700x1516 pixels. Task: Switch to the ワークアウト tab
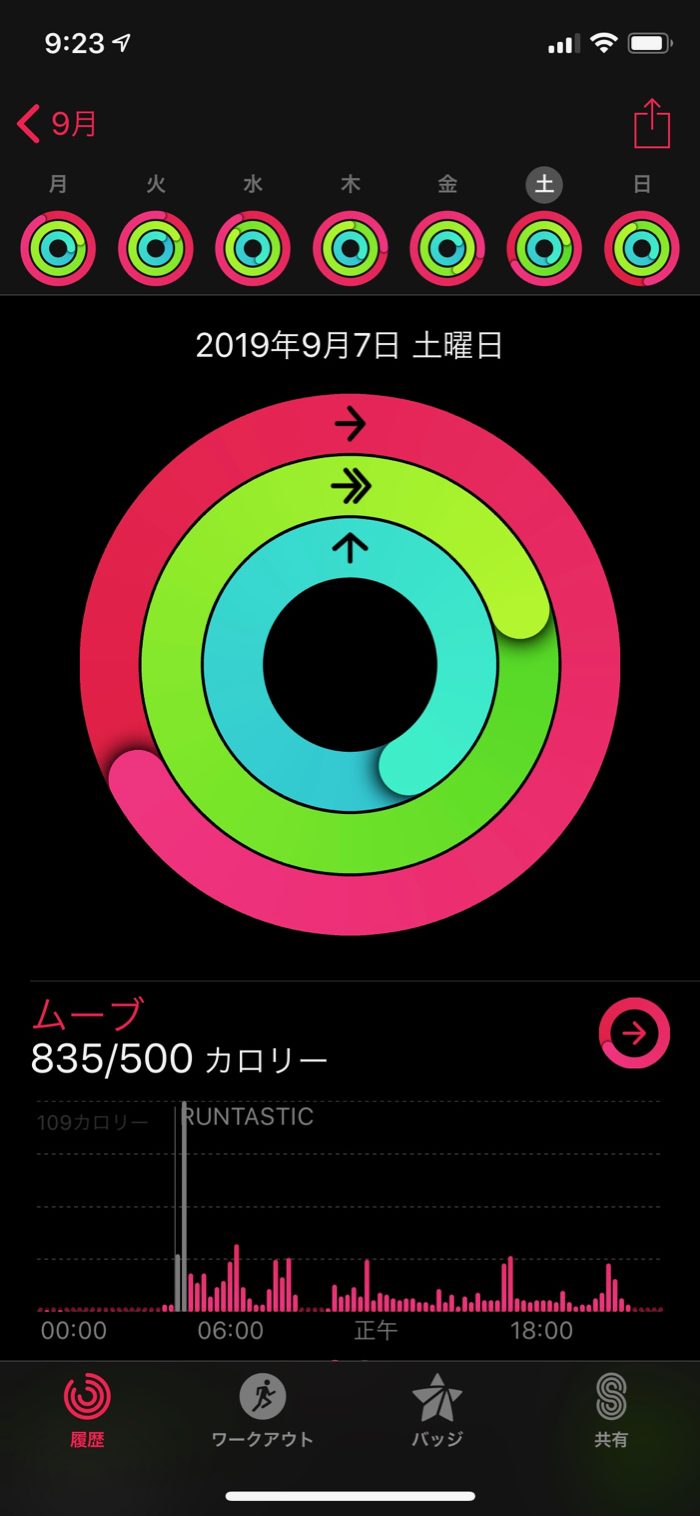click(x=262, y=1409)
